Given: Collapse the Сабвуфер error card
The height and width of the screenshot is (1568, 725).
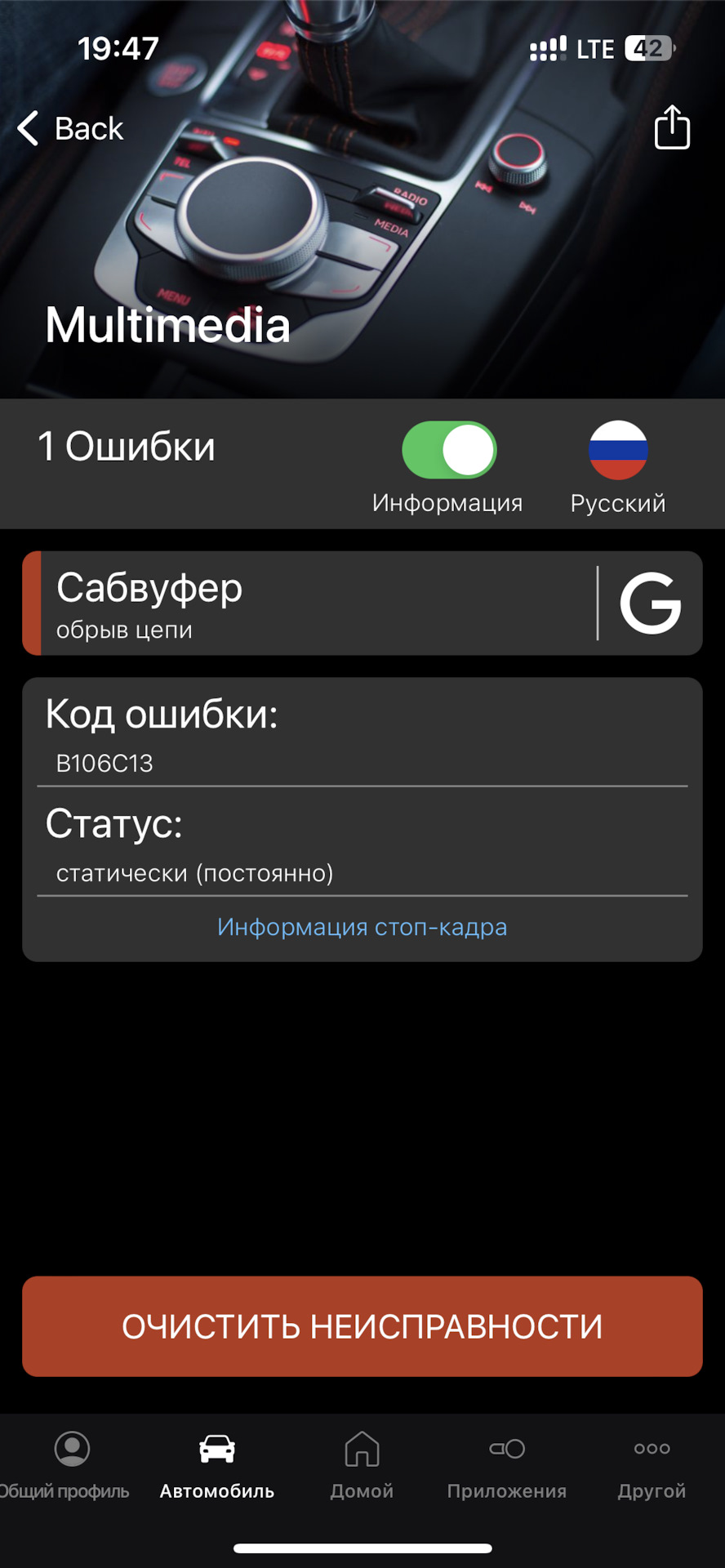Looking at the screenshot, I should [310, 604].
